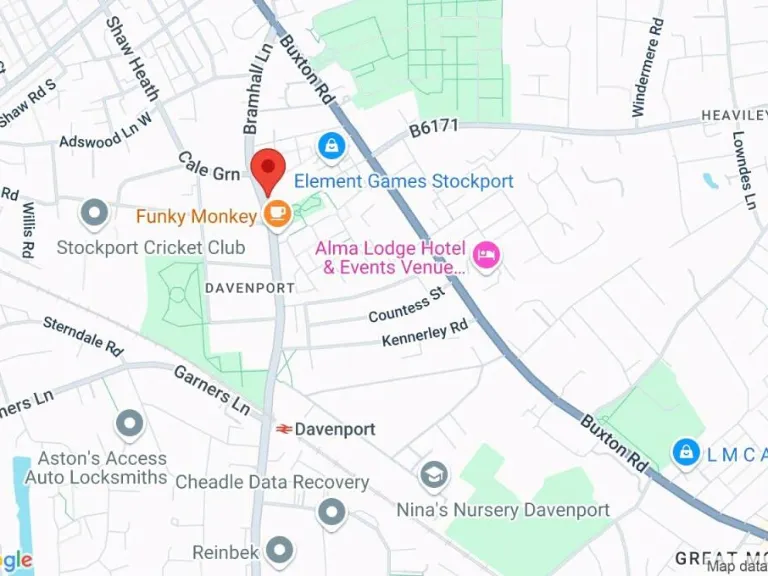The height and width of the screenshot is (576, 768).
Task: Open Davenport railway station marker
Action: pyautogui.click(x=284, y=429)
